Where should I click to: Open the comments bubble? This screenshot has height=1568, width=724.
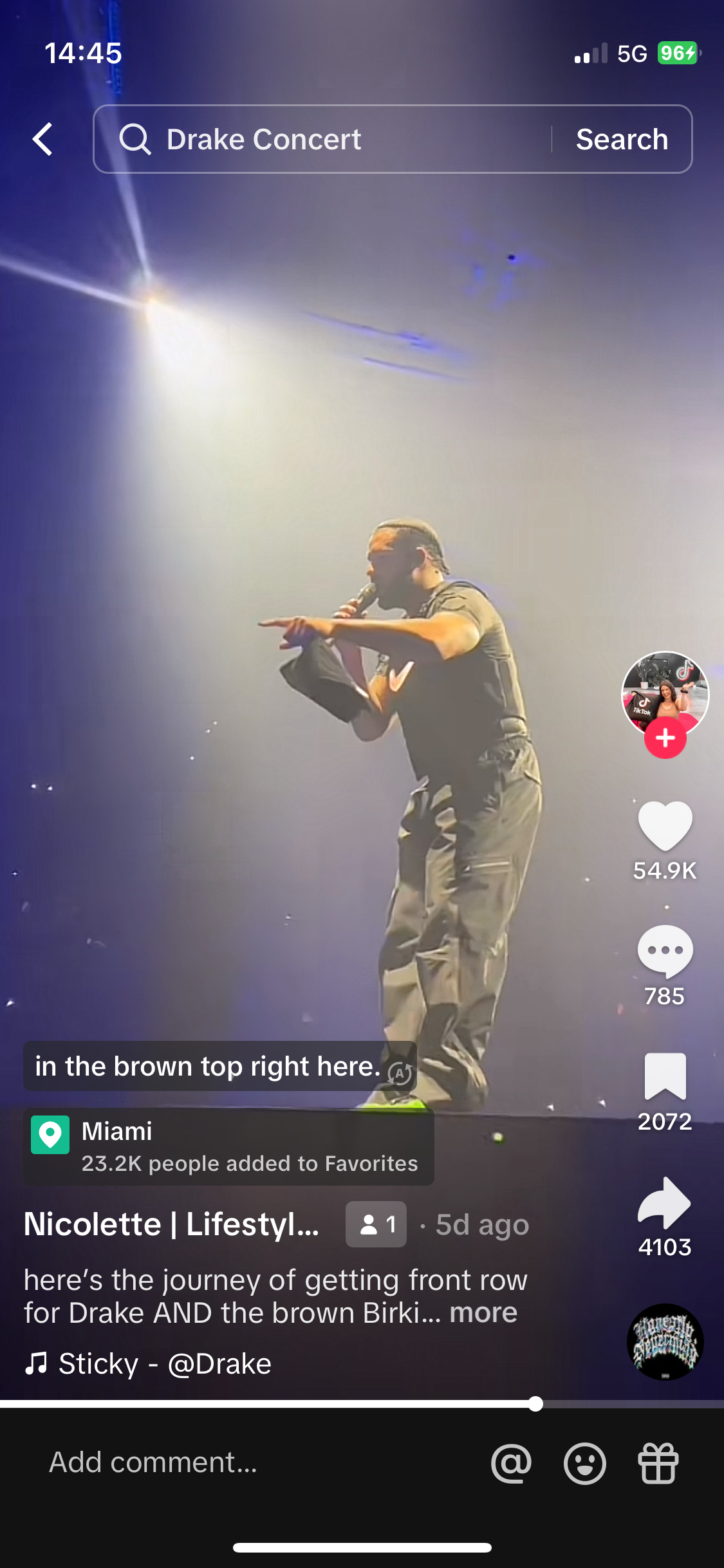tap(665, 951)
